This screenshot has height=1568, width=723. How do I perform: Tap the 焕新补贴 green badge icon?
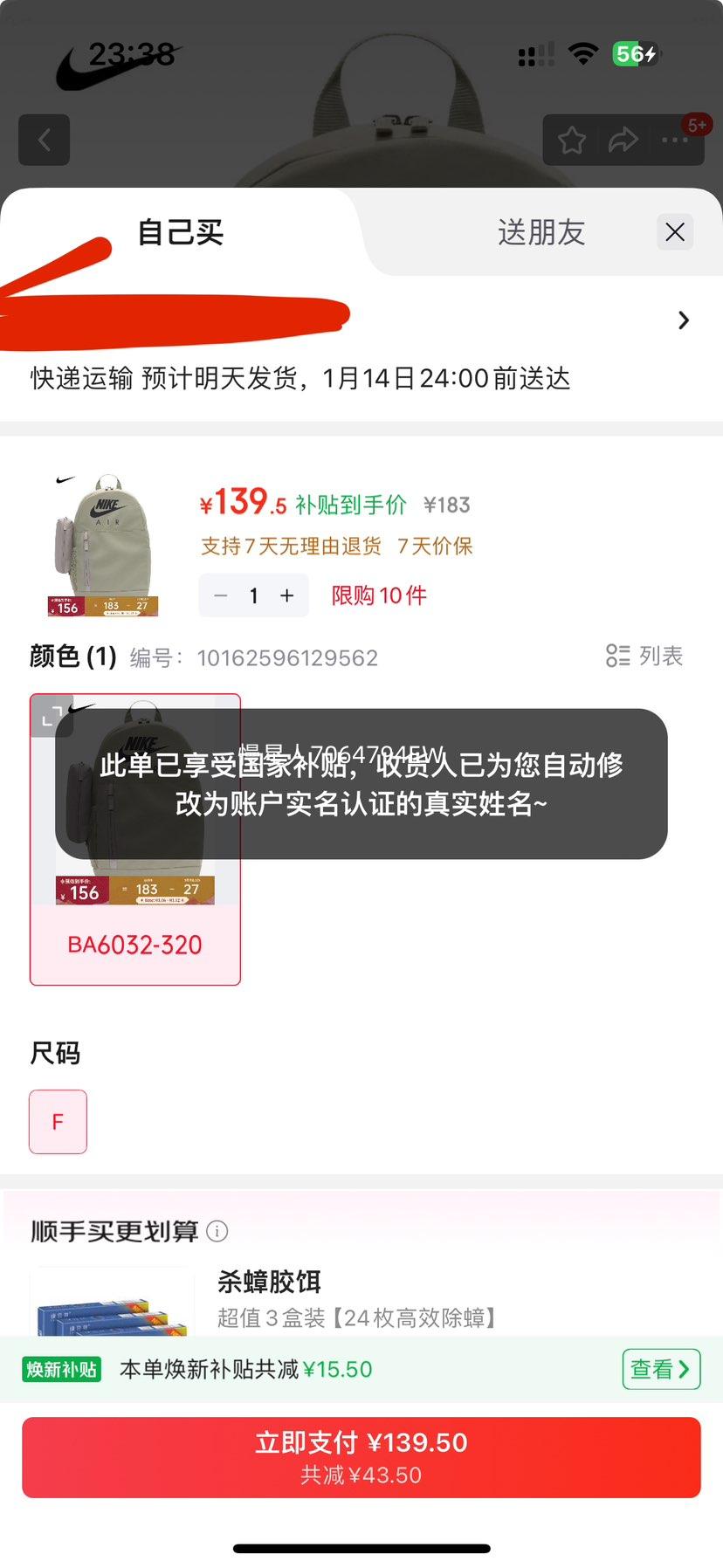point(61,1369)
